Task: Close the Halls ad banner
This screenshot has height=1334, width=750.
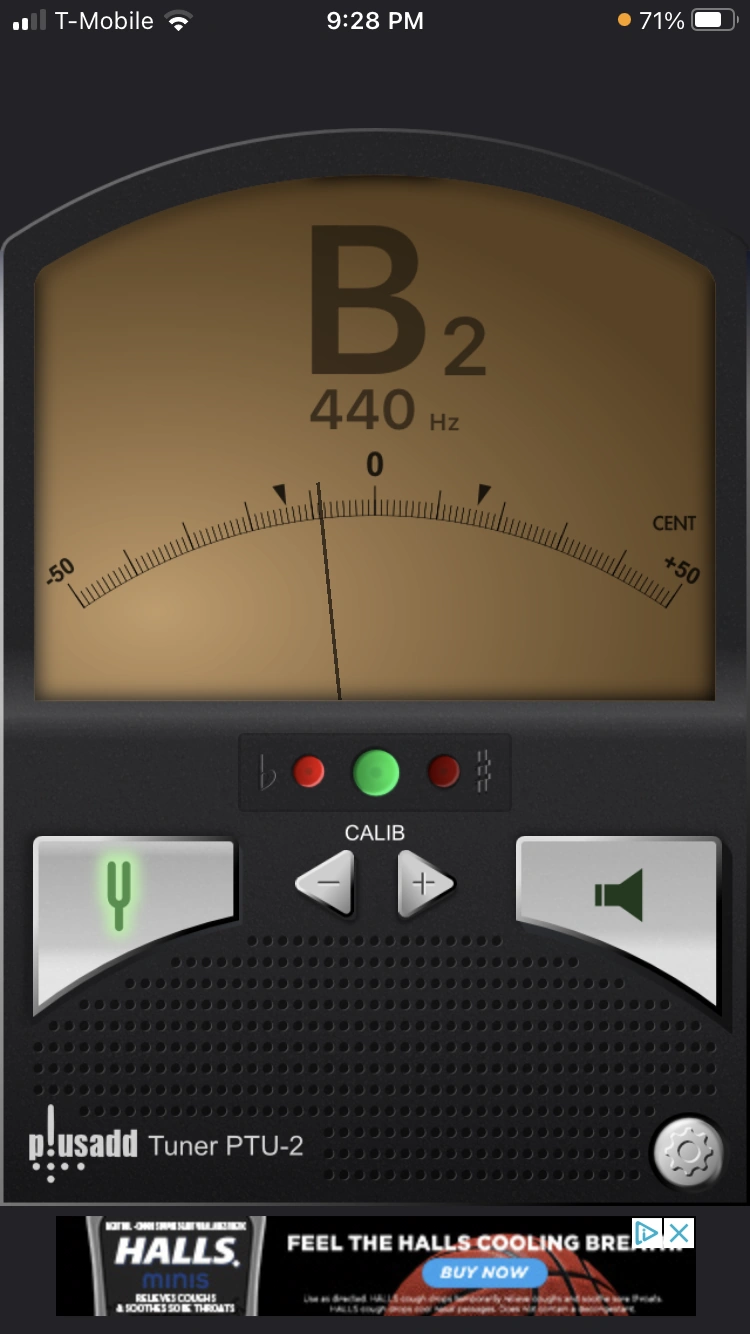Action: click(679, 1233)
